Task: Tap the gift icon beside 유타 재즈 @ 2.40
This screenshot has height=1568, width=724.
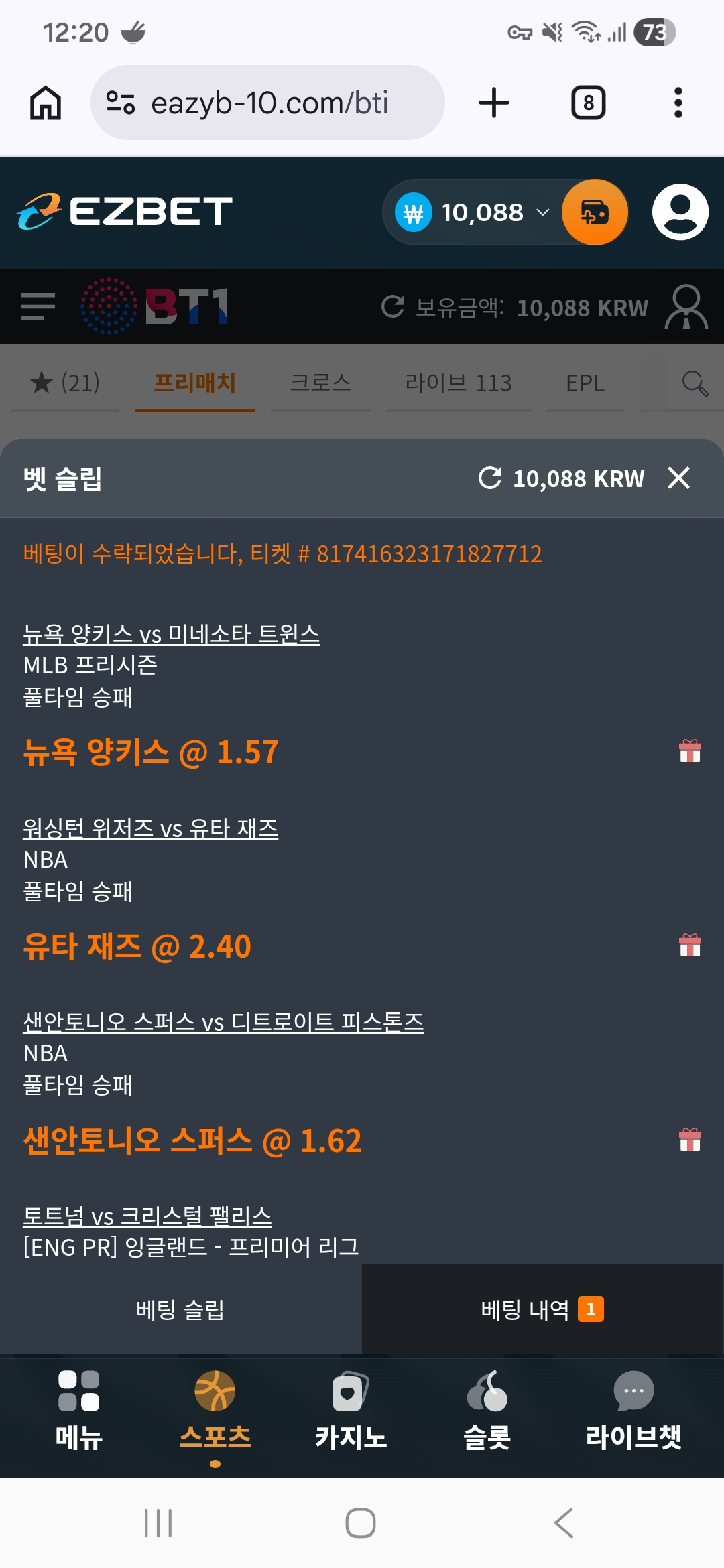Action: pos(690,945)
